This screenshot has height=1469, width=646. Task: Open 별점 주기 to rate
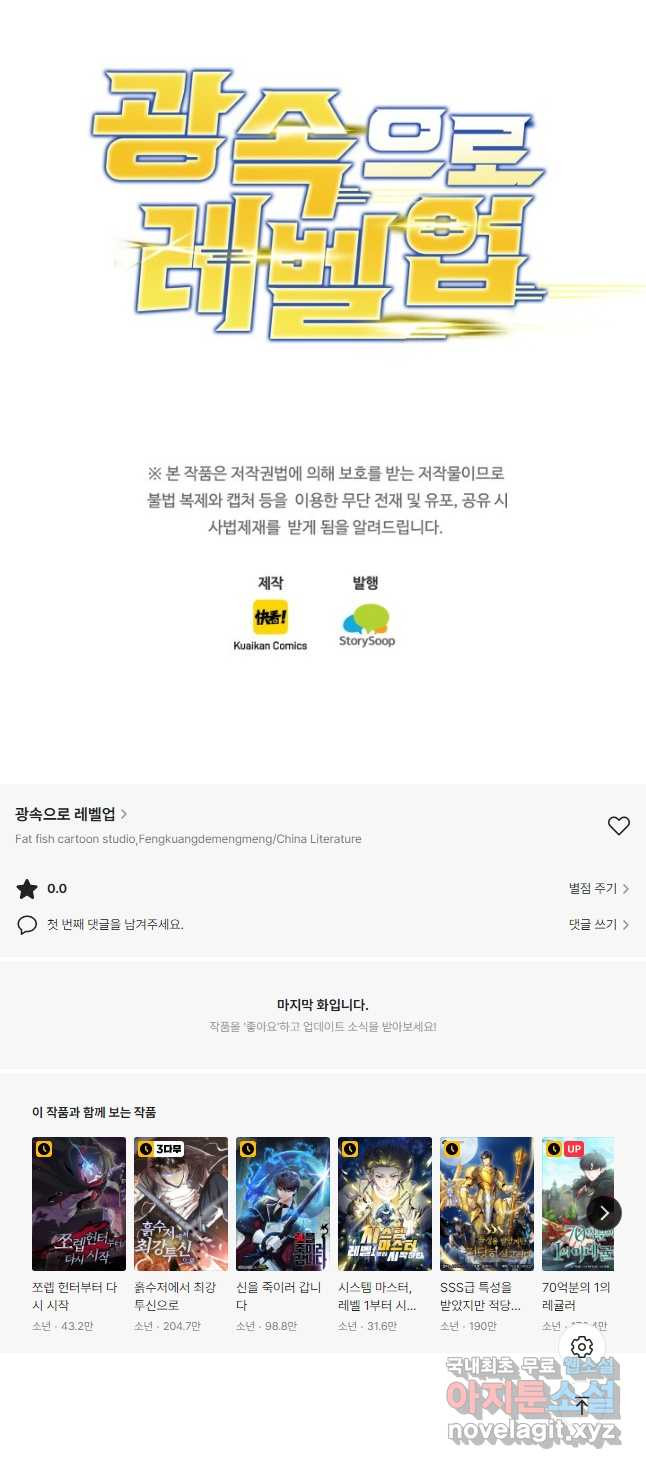point(598,888)
